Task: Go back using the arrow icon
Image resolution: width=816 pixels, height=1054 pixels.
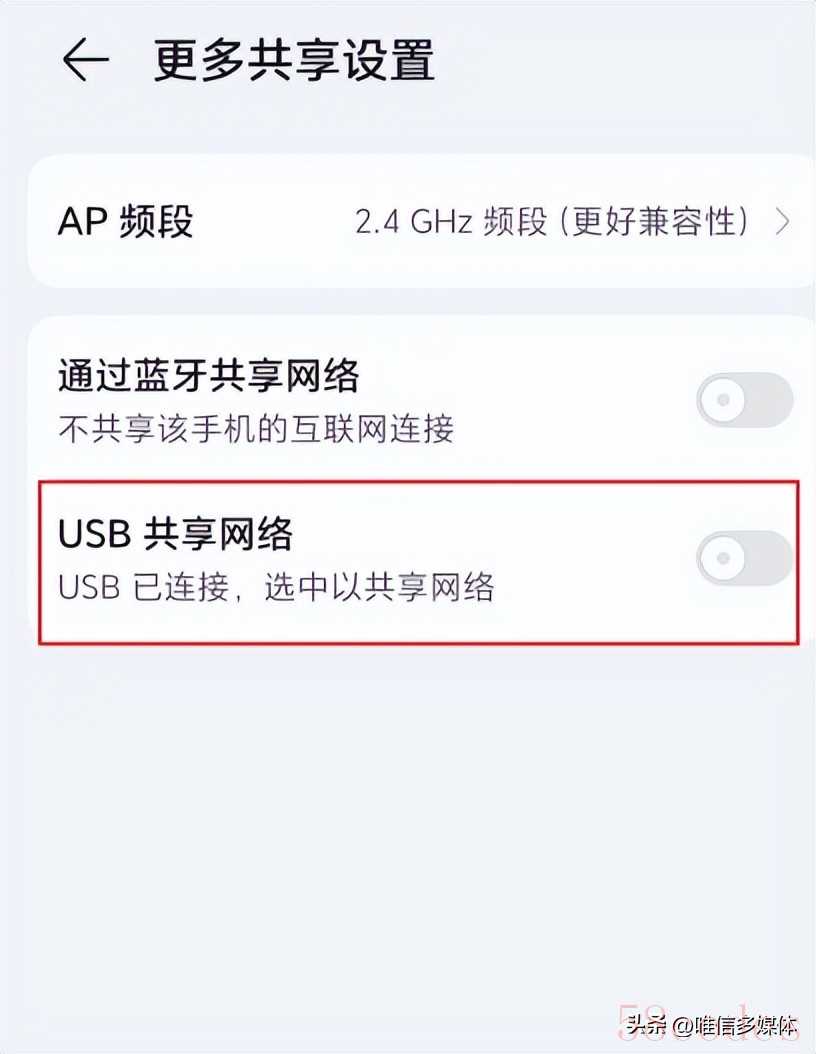Action: (85, 61)
